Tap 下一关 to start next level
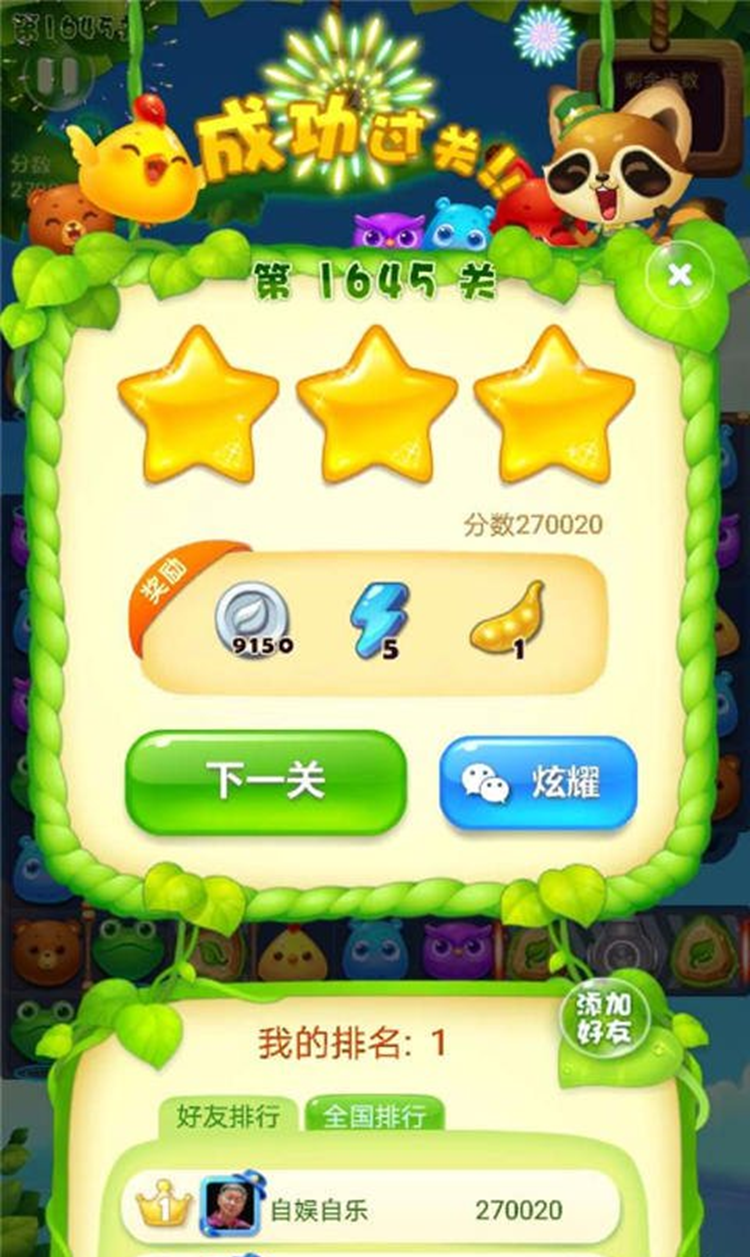The image size is (750, 1257). pos(265,781)
